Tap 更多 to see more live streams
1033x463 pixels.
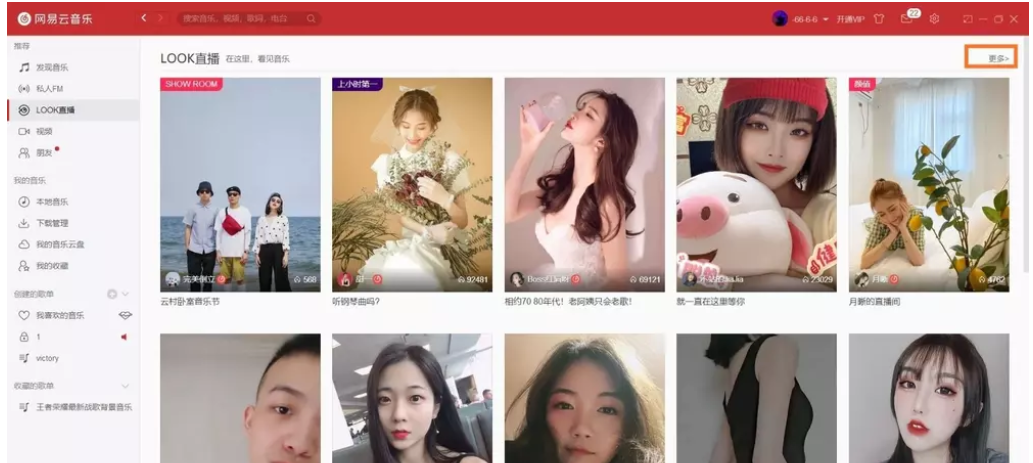point(997,58)
